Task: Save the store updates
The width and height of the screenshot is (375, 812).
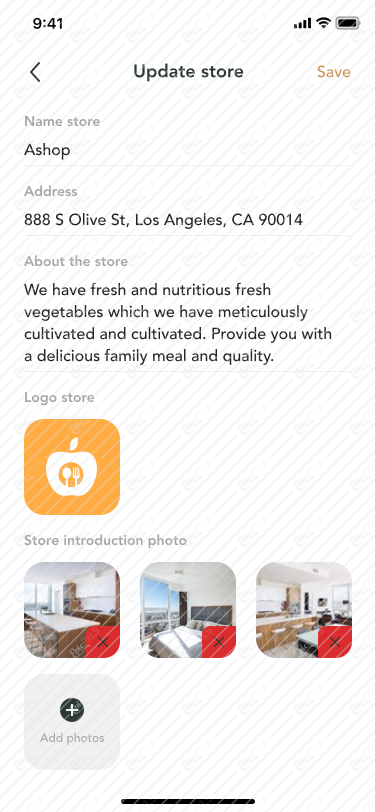Action: click(334, 72)
